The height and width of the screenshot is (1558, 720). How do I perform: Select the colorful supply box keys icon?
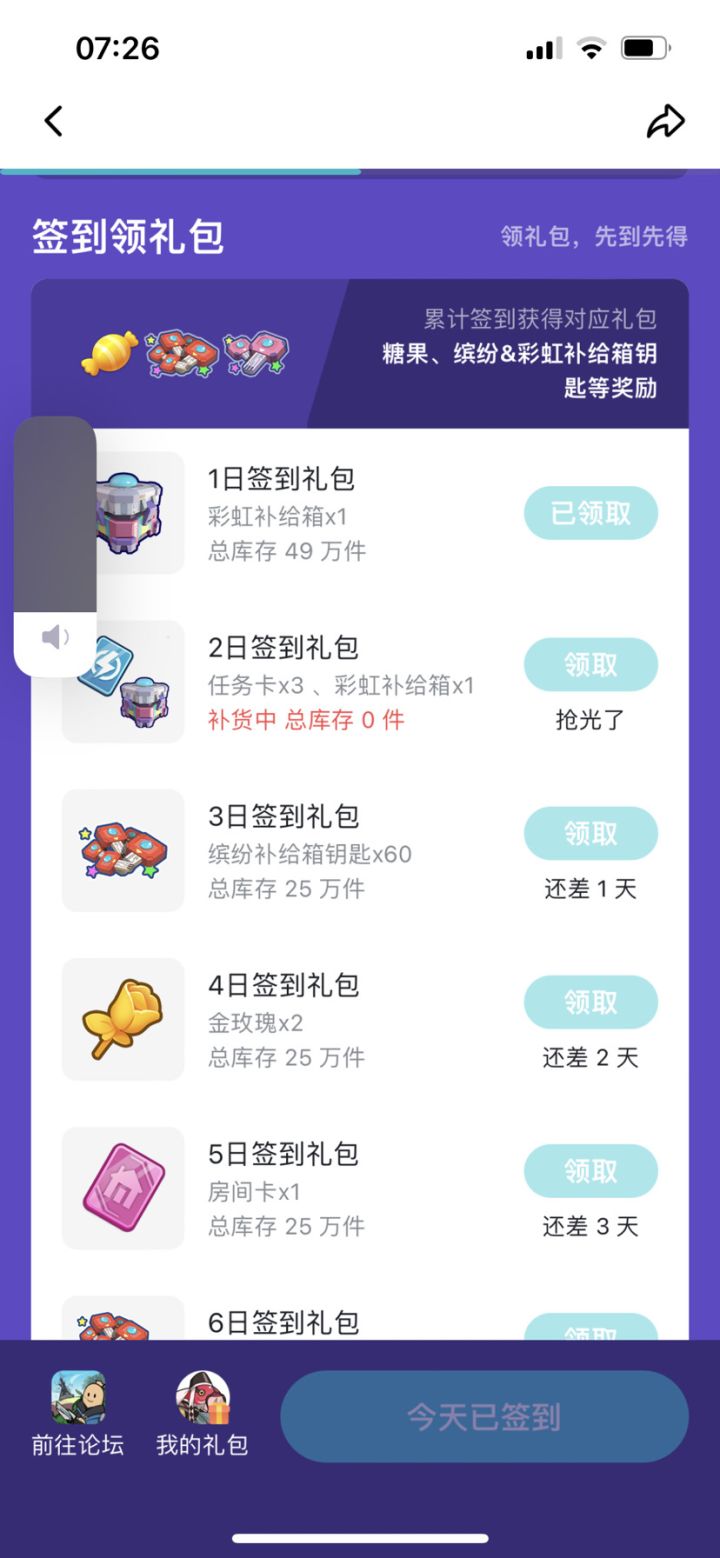[x=122, y=848]
